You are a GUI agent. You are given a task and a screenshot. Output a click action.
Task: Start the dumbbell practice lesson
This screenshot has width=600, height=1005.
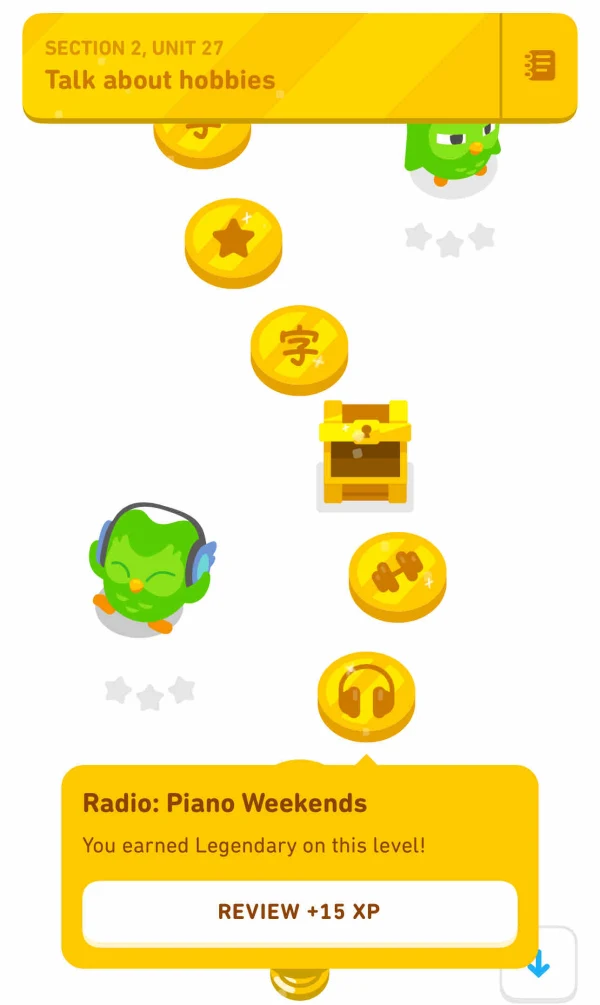tap(397, 573)
